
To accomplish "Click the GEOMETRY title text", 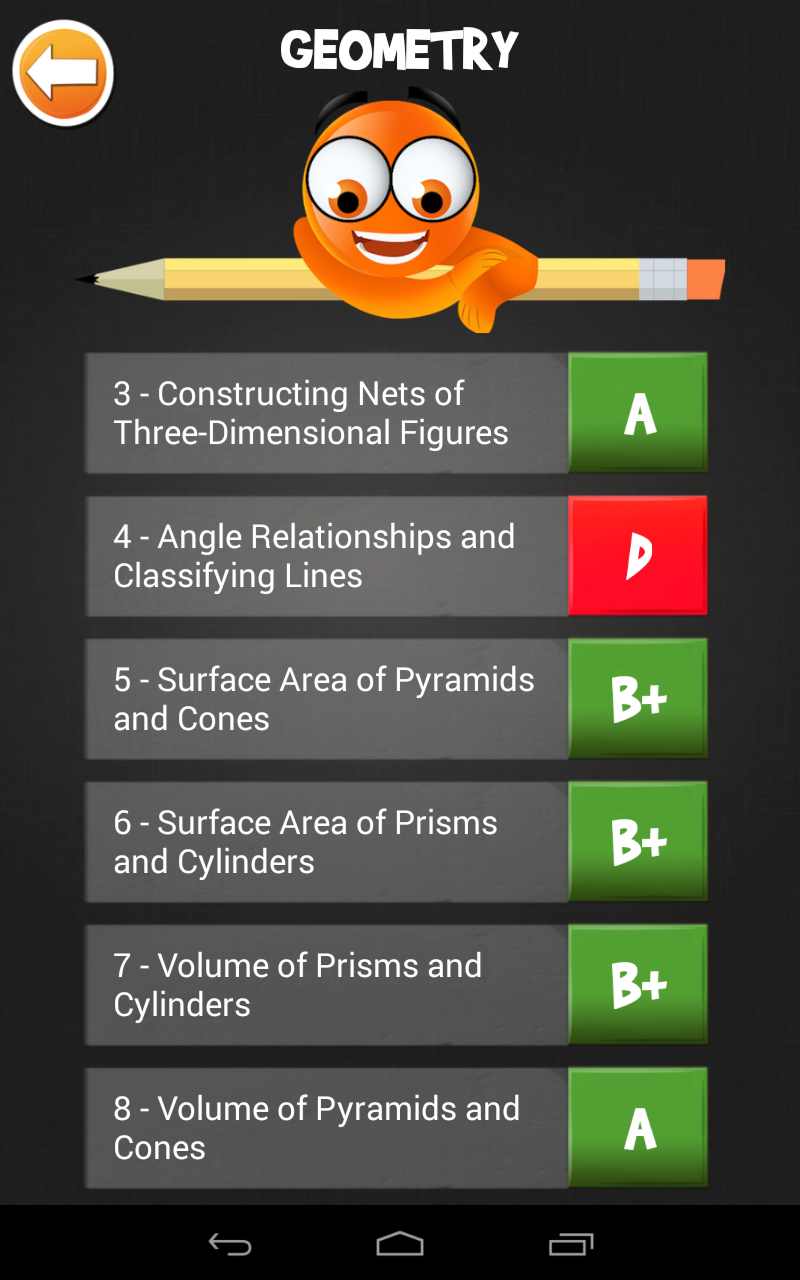I will [x=399, y=48].
